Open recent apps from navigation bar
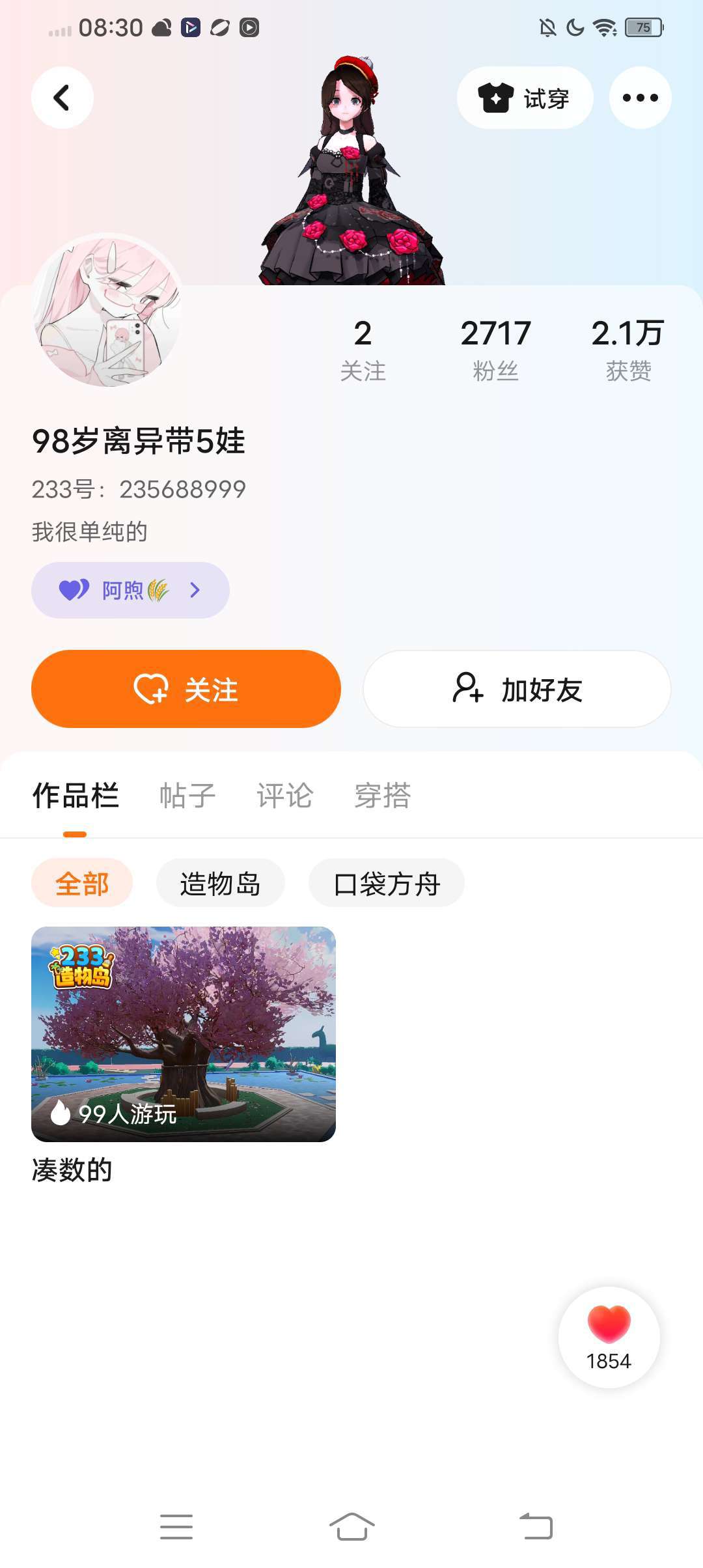This screenshot has height=1568, width=703. click(176, 1526)
